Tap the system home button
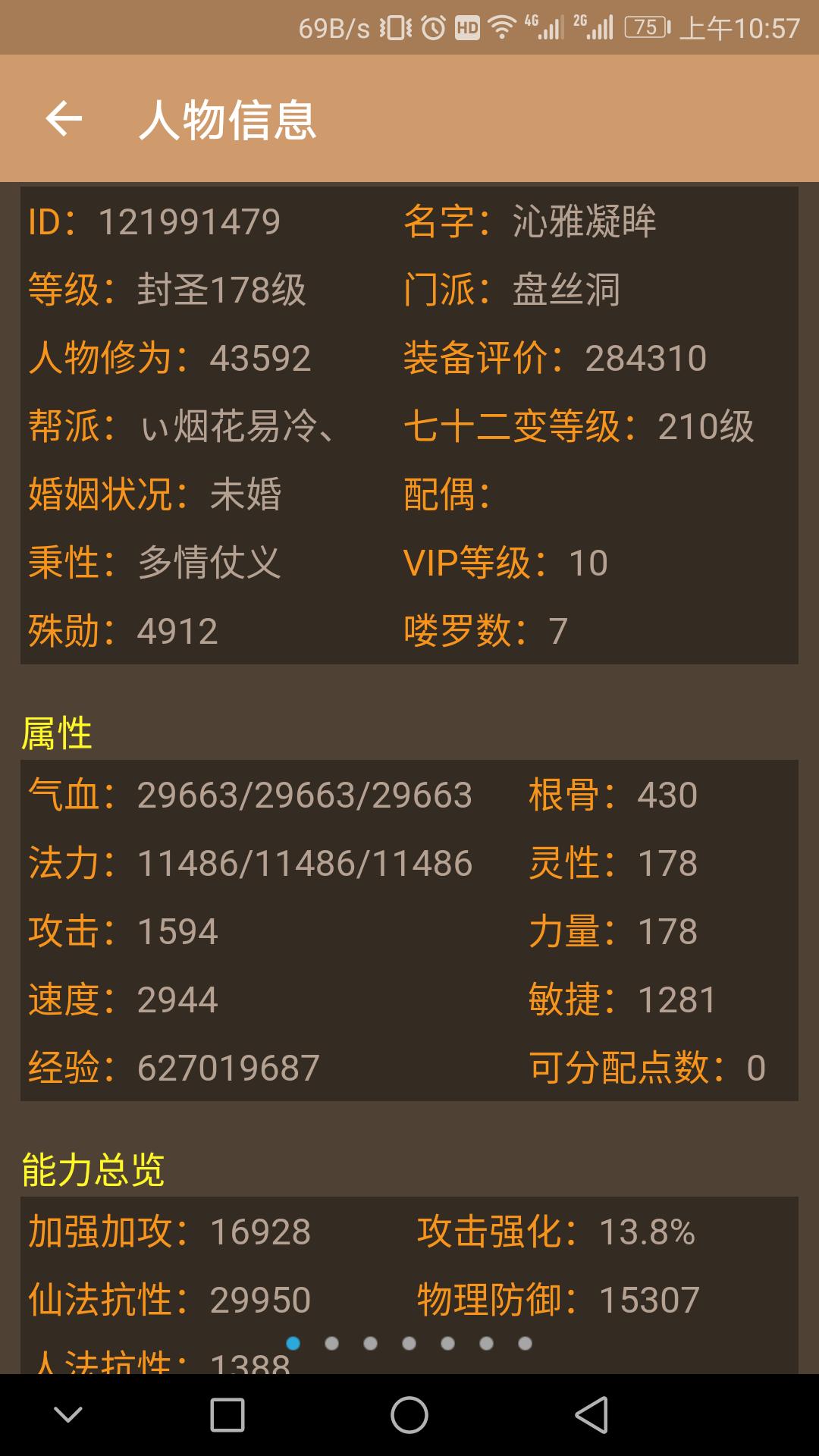The image size is (819, 1456). click(409, 1415)
